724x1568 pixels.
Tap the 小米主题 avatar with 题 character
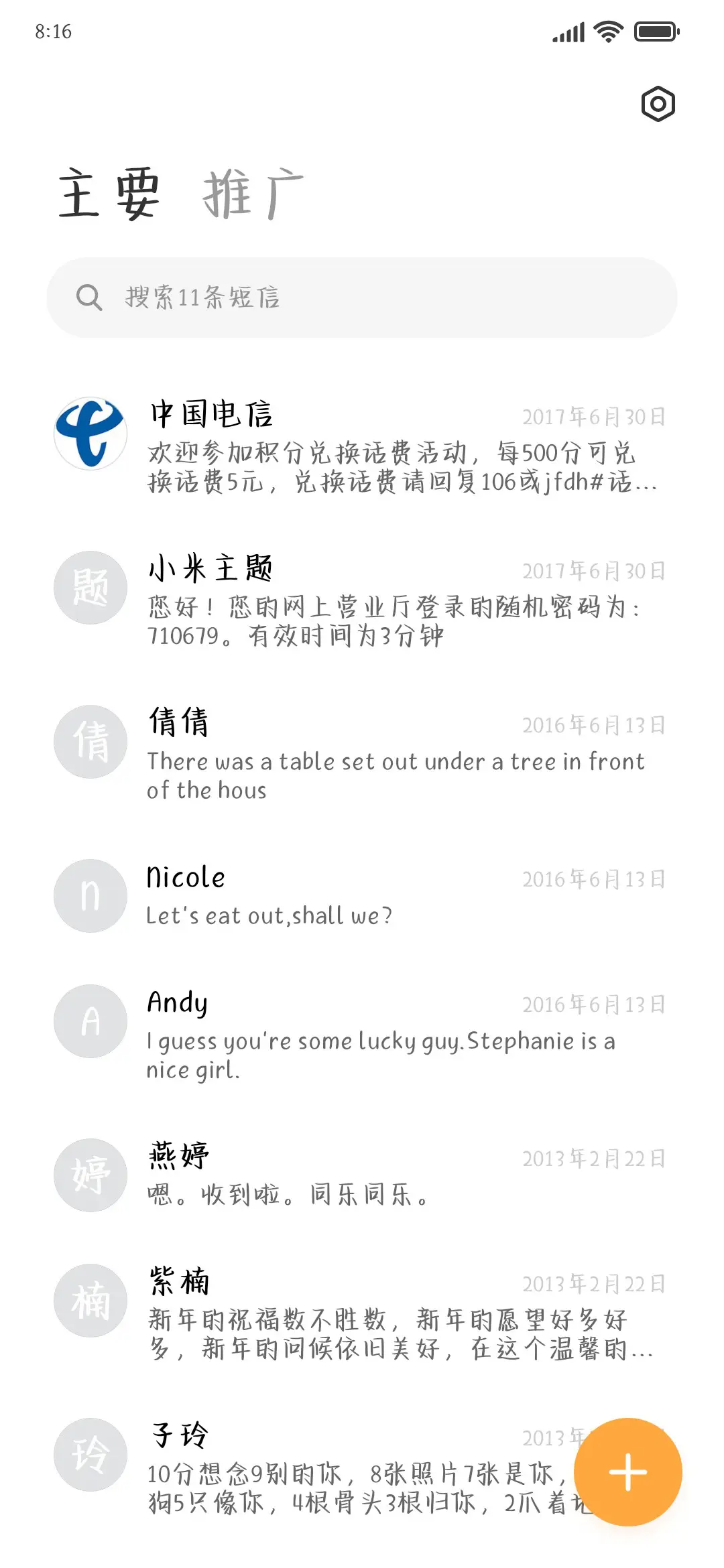90,587
